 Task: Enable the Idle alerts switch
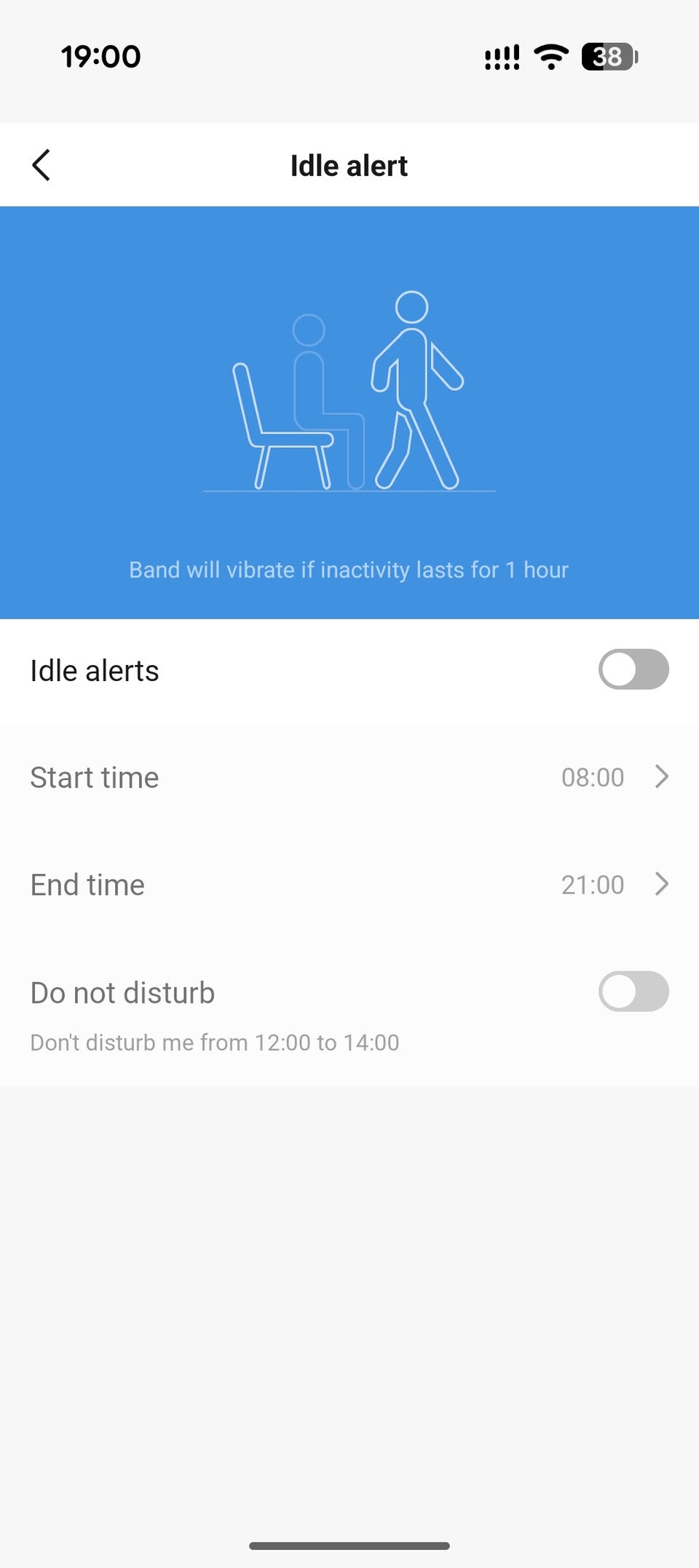tap(633, 669)
